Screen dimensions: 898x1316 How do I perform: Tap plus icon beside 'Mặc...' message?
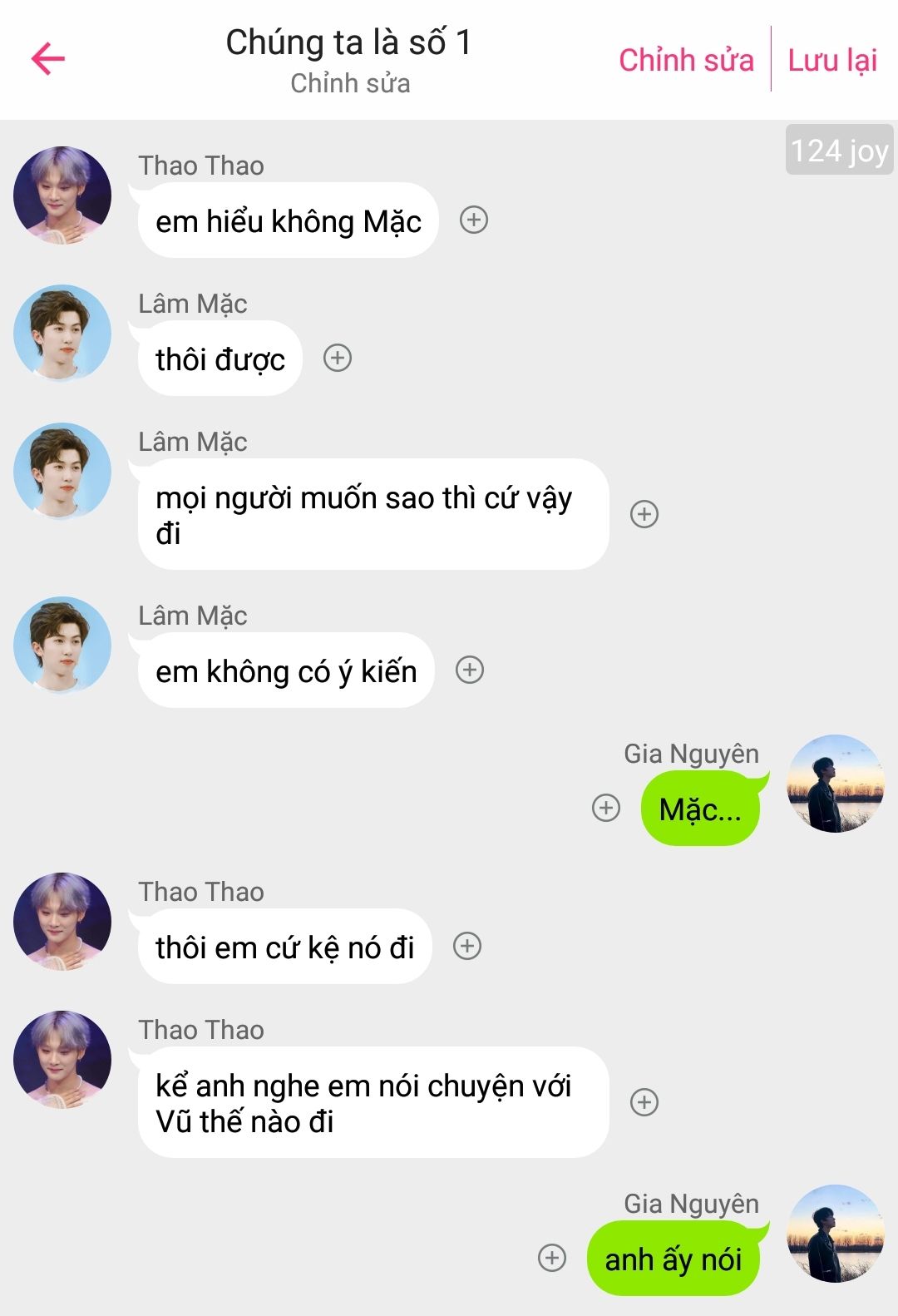[x=606, y=808]
